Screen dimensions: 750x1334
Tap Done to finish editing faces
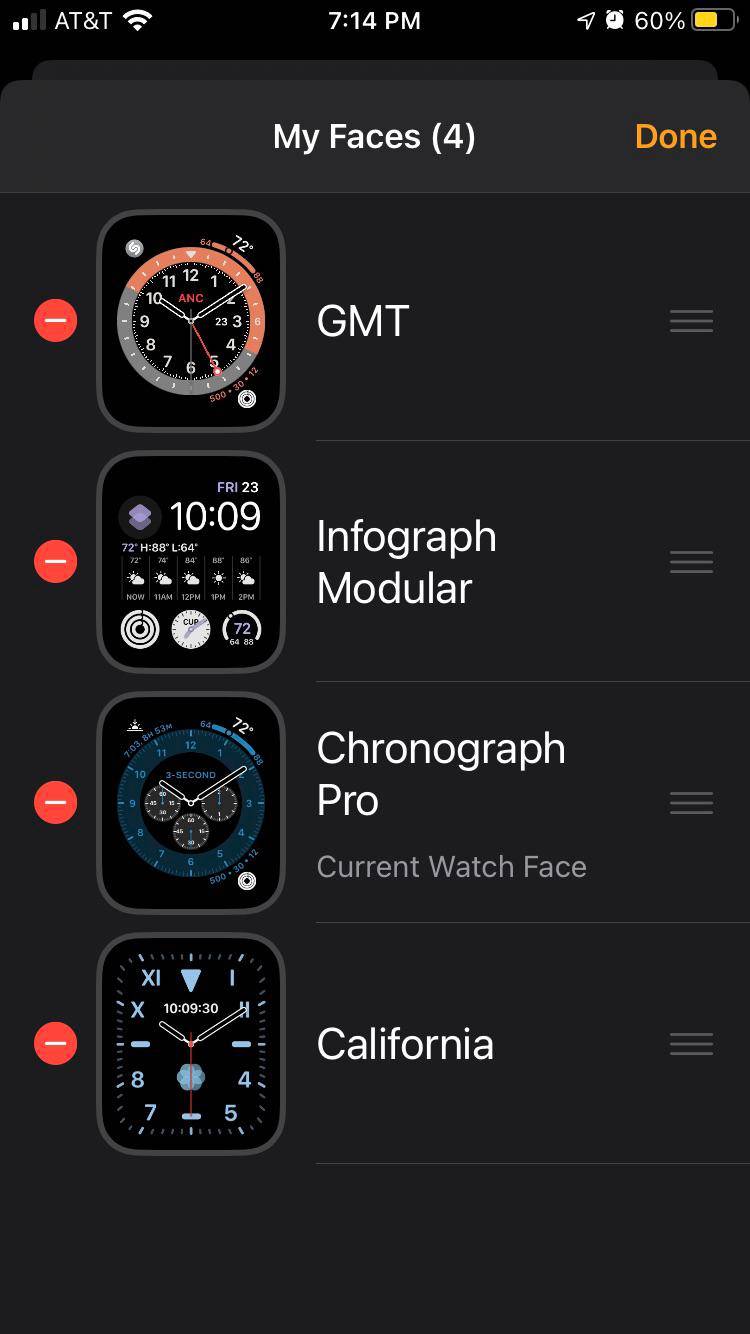[675, 137]
